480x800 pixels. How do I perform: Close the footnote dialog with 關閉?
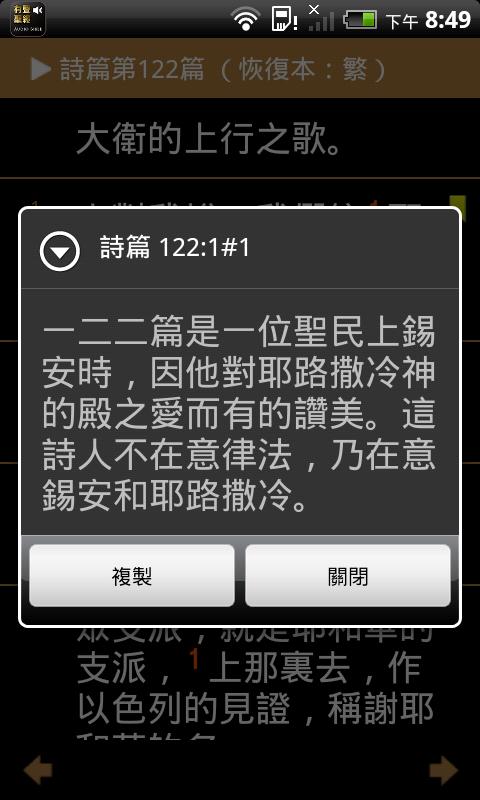(x=348, y=576)
